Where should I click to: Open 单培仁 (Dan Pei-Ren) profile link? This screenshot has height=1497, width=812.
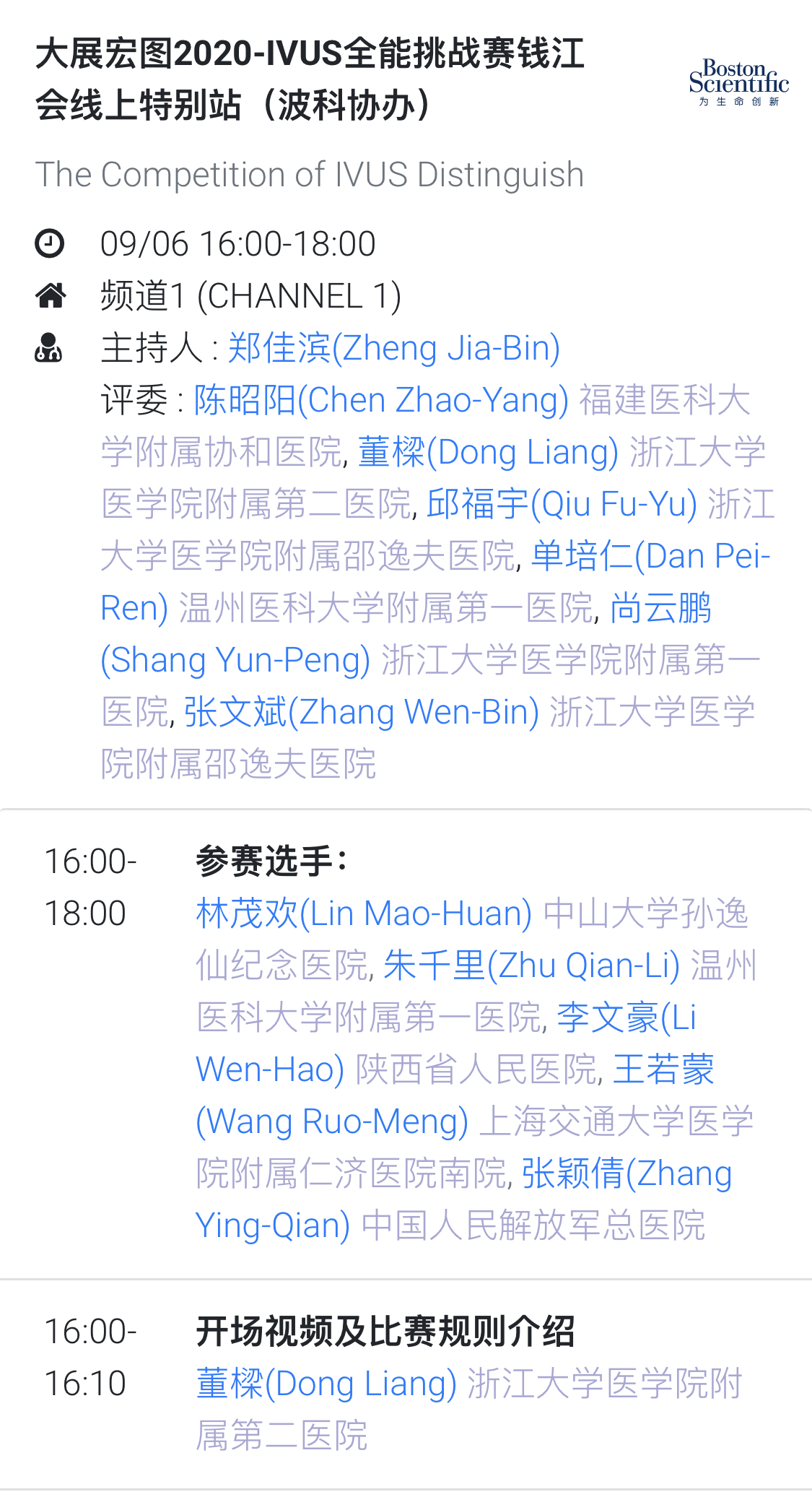click(x=650, y=556)
